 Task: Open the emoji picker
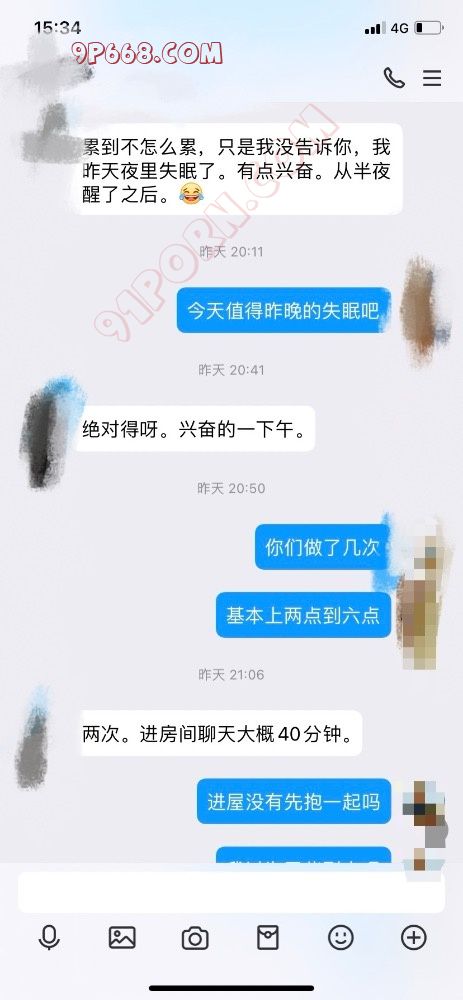point(341,938)
